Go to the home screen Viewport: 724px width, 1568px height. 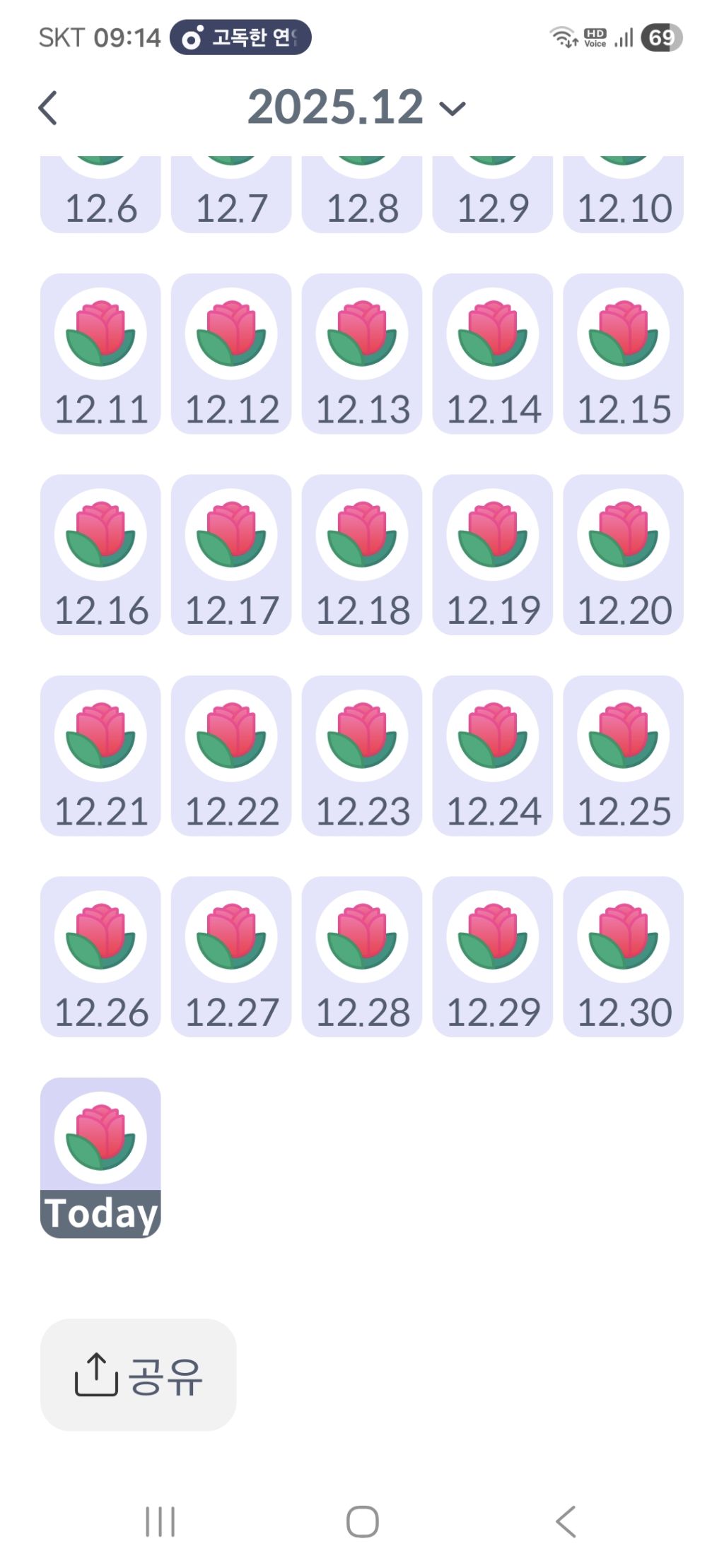(362, 1521)
